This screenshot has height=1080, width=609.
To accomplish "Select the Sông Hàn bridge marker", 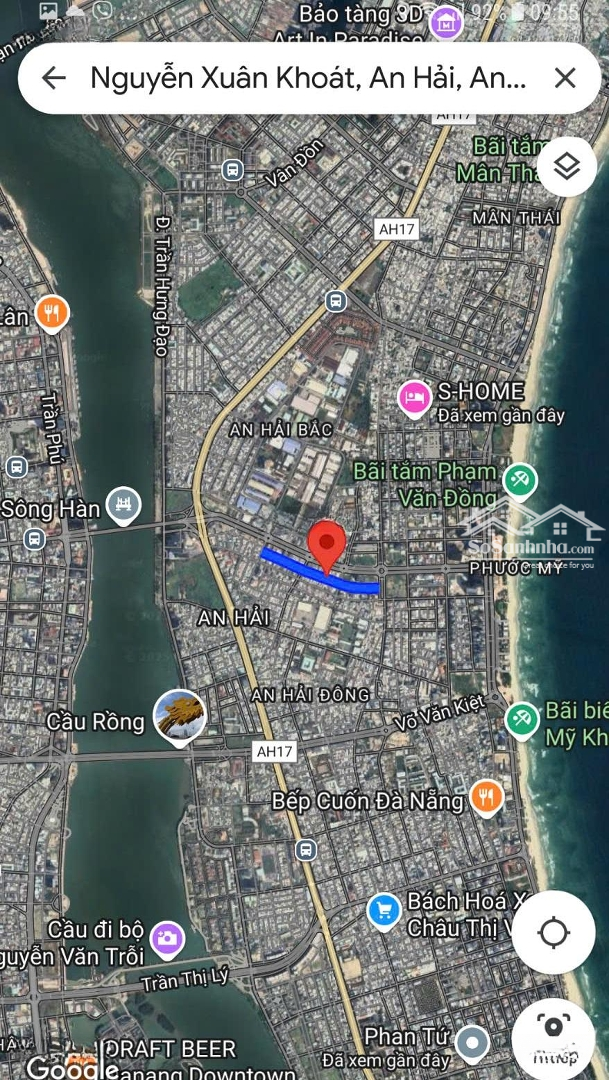I will (x=123, y=504).
